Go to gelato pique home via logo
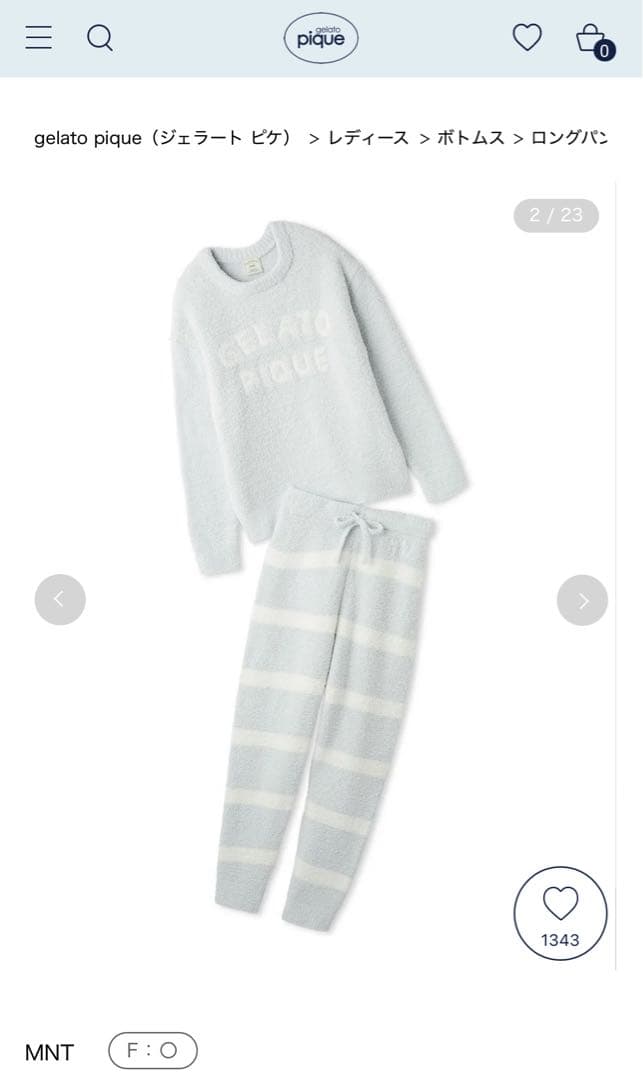The height and width of the screenshot is (1080, 643). pyautogui.click(x=320, y=39)
